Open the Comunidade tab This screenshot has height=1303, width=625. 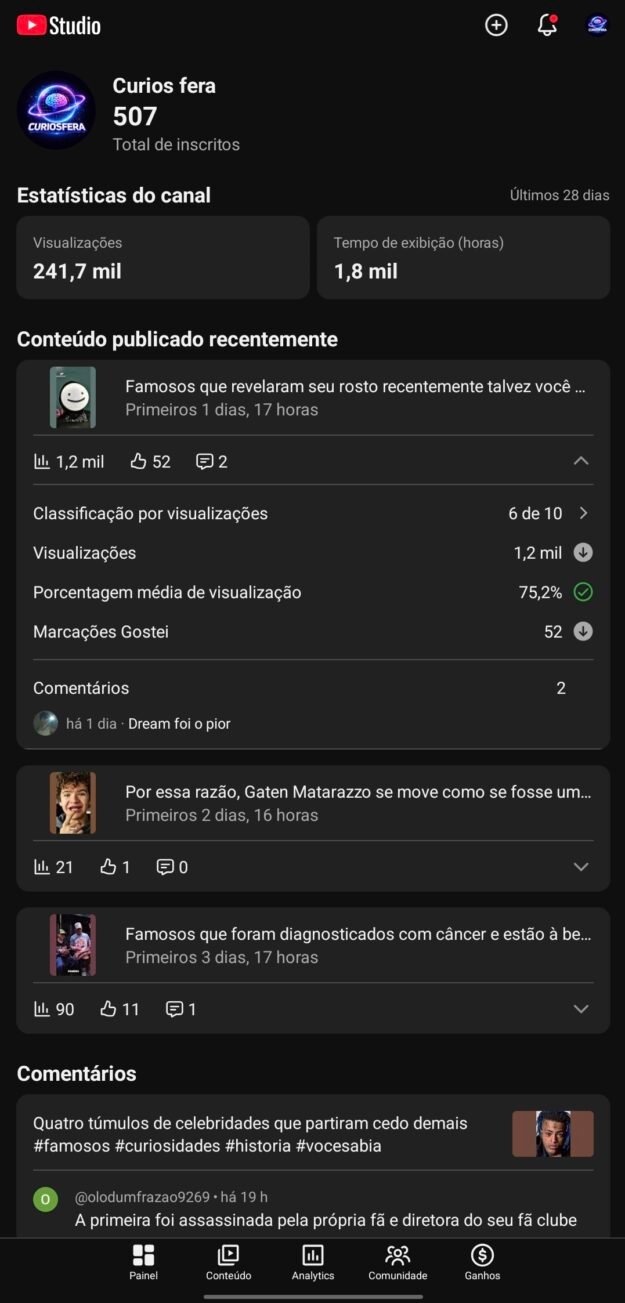(x=397, y=1262)
